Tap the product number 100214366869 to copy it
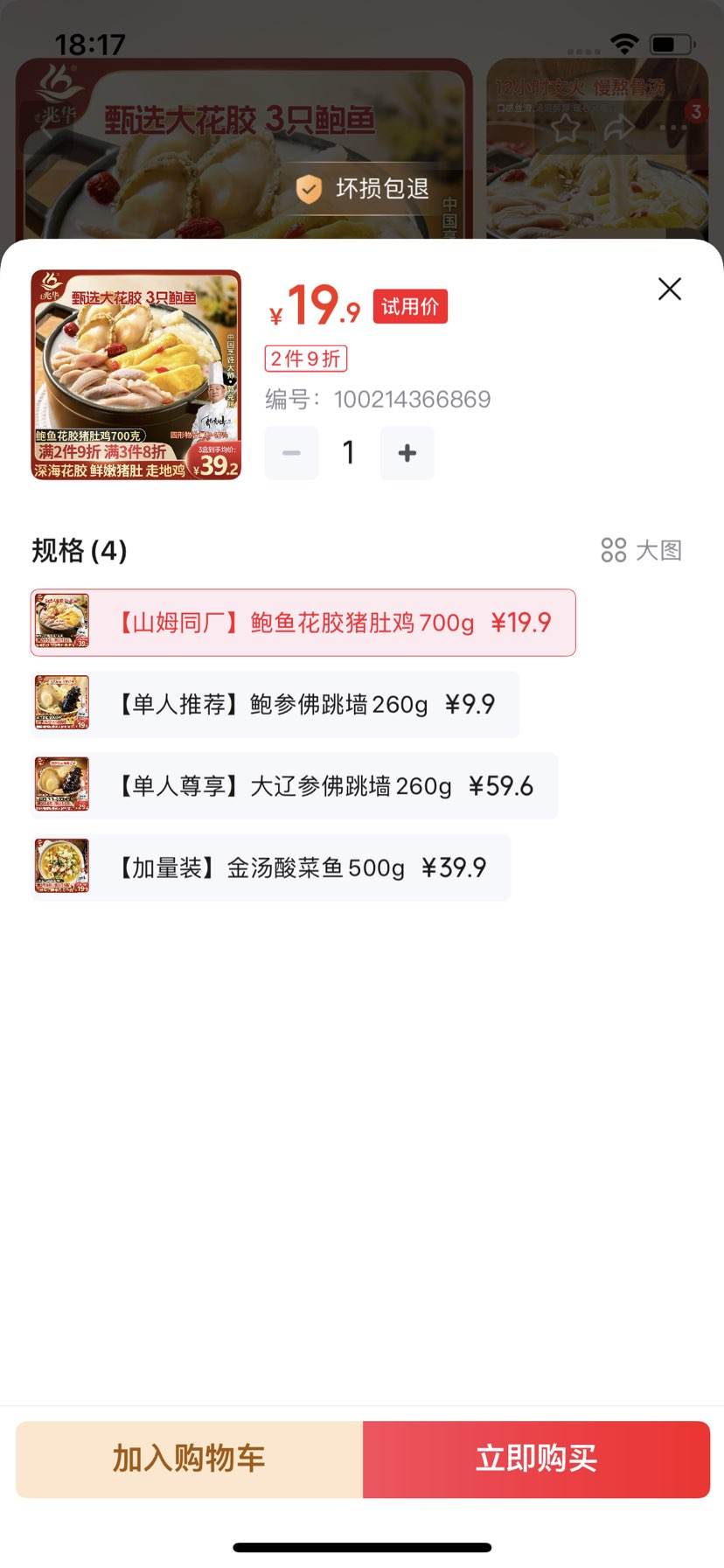The width and height of the screenshot is (724, 1568). coord(413,399)
